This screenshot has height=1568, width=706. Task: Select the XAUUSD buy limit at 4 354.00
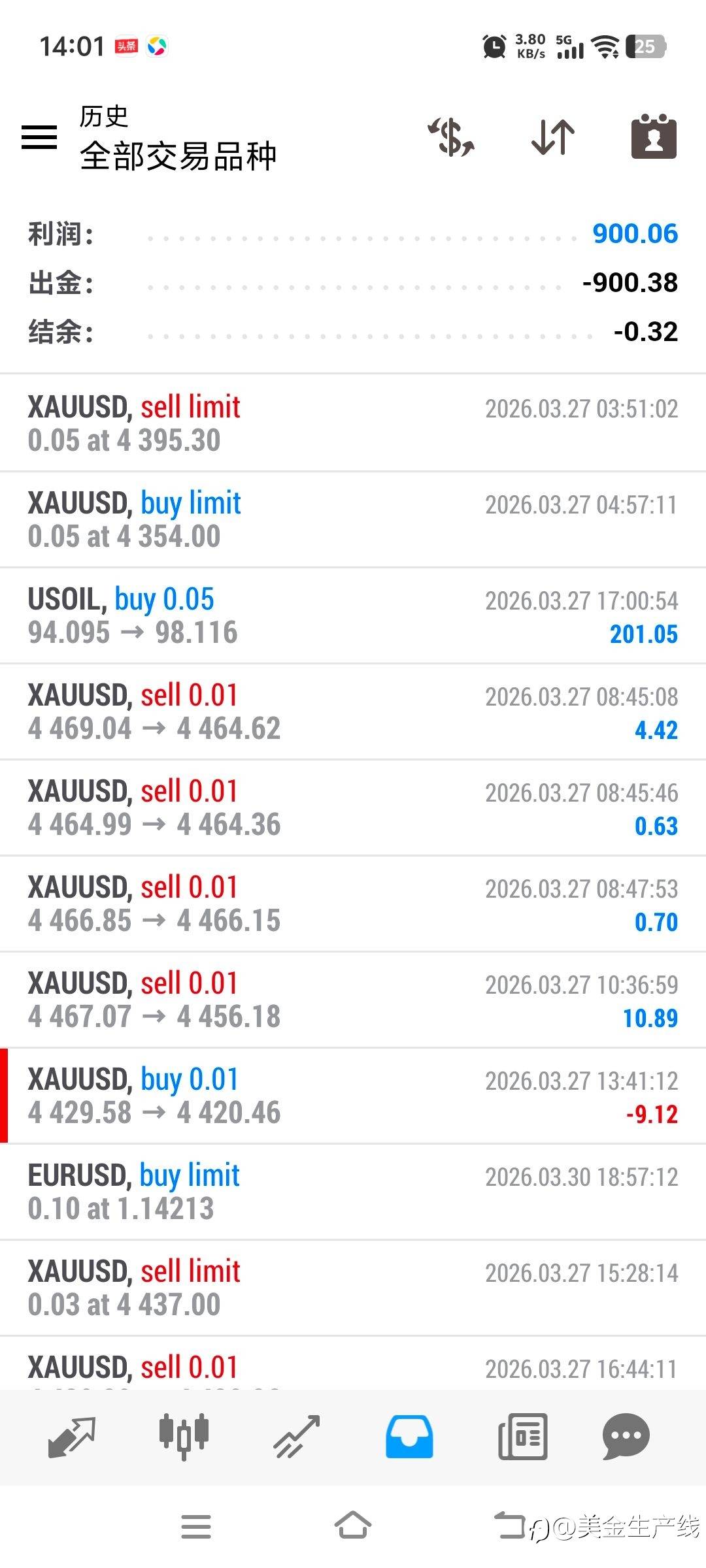(353, 519)
